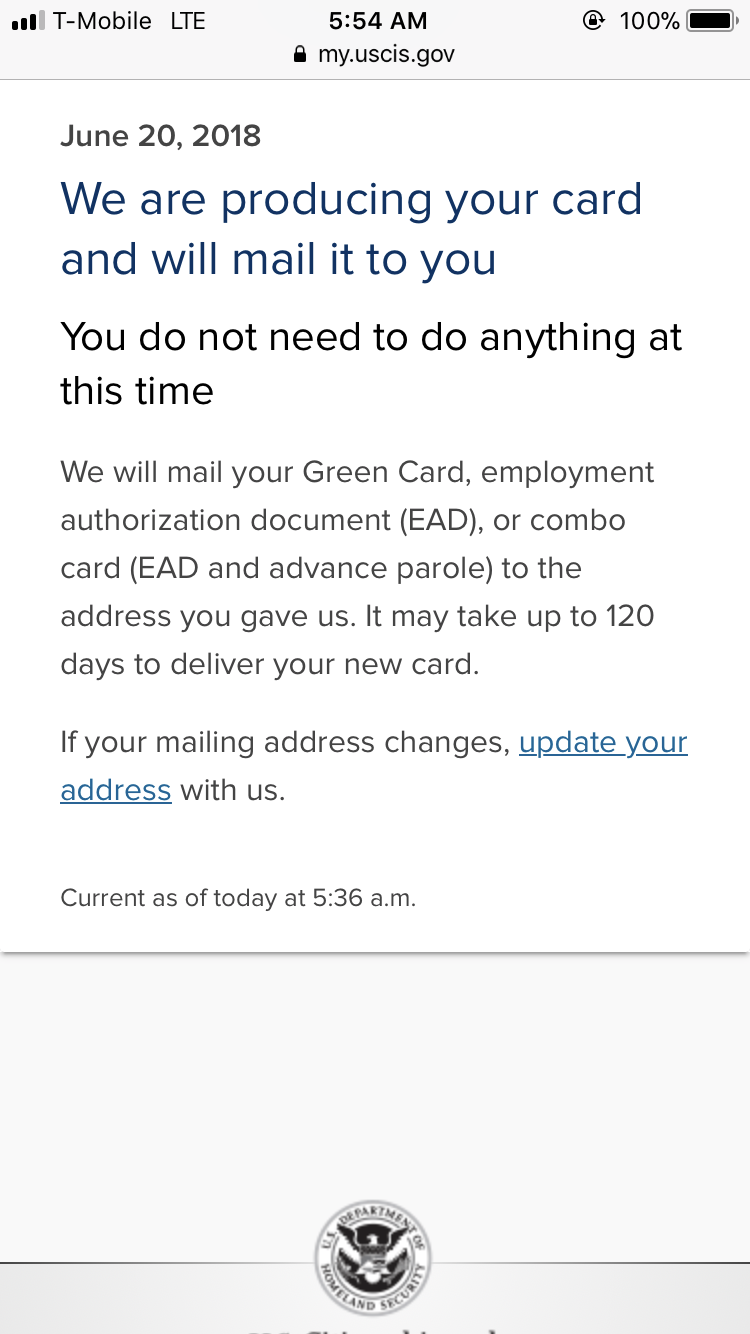This screenshot has height=1334, width=750.
Task: Tap the my.uscis.gov address bar
Action: coord(375,54)
